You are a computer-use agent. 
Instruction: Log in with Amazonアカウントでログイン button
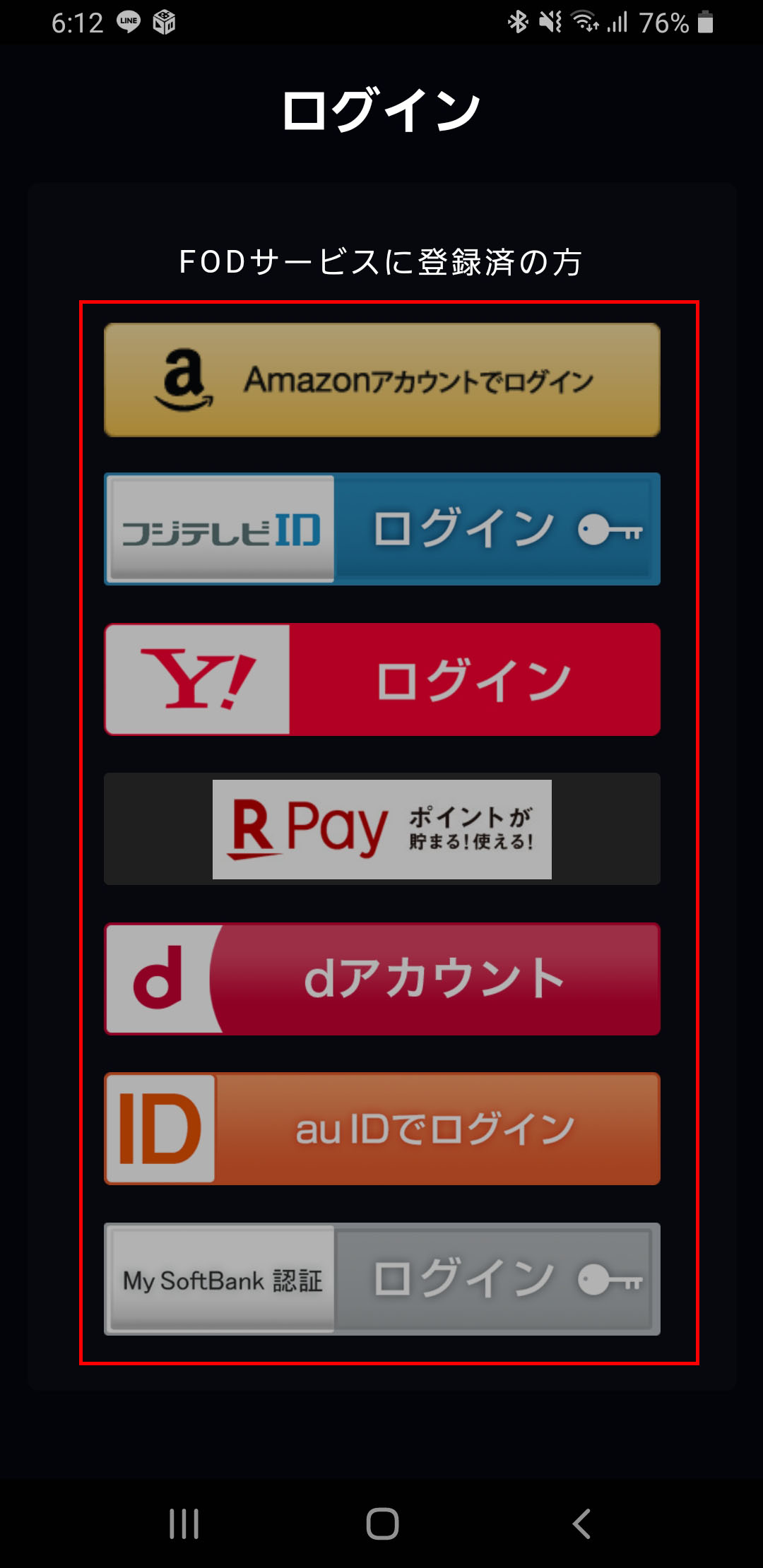click(x=381, y=379)
